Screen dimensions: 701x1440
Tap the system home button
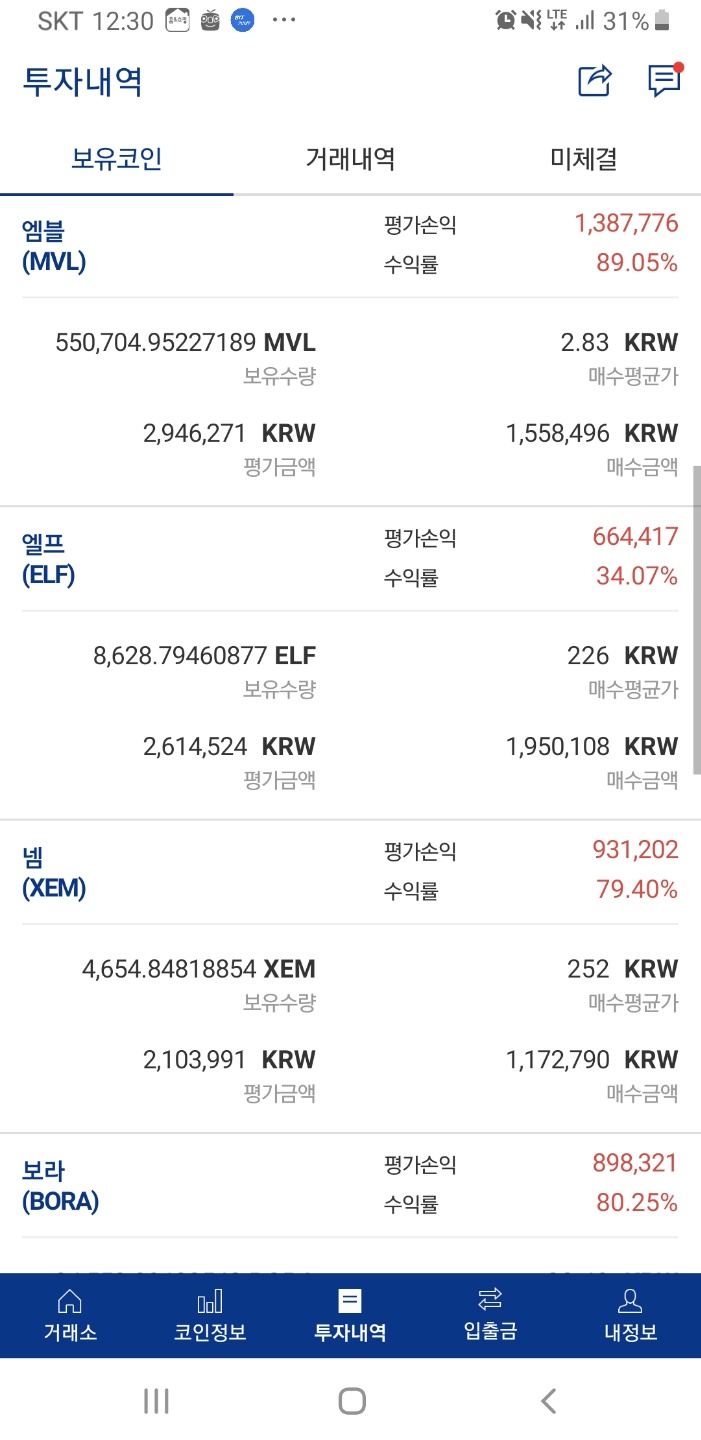[351, 1401]
